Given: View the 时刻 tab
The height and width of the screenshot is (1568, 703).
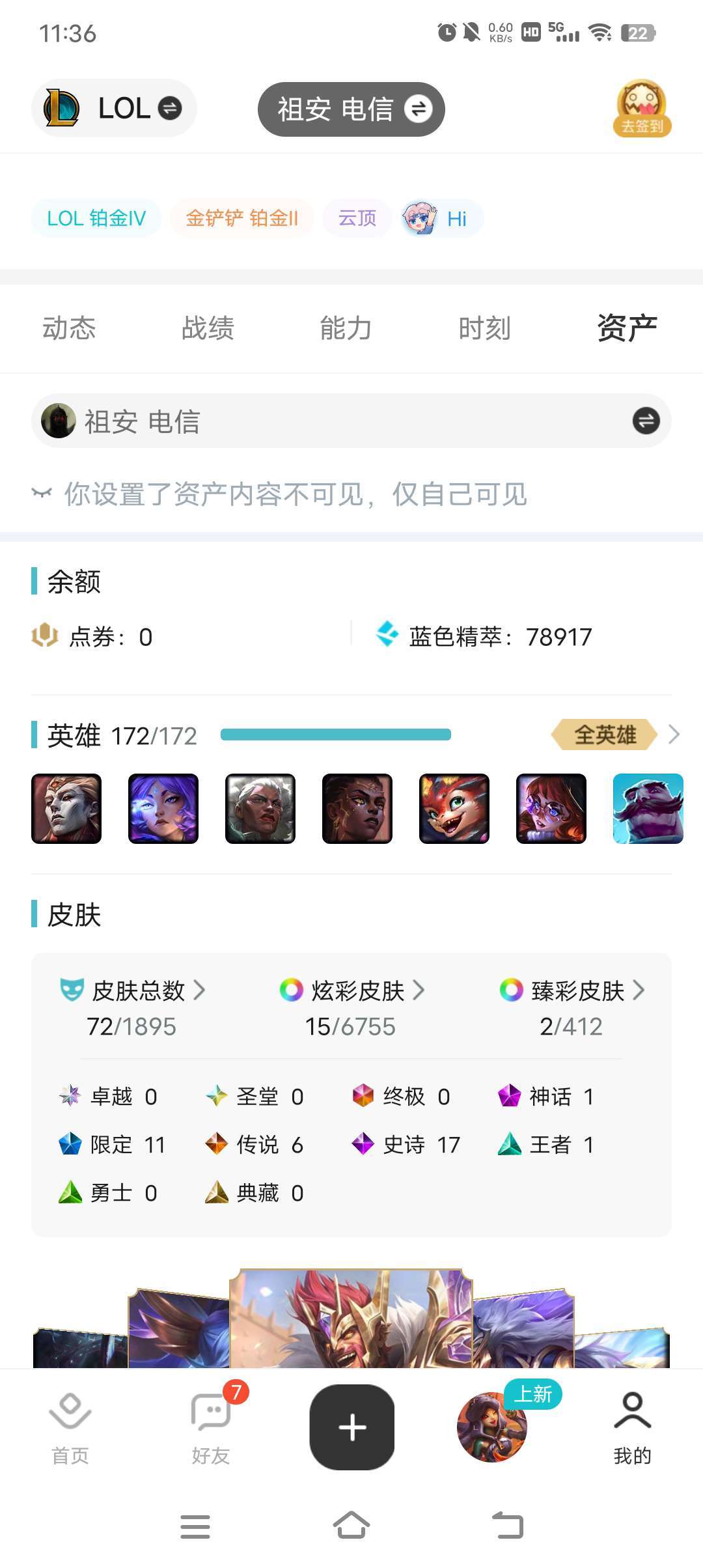Looking at the screenshot, I should pyautogui.click(x=484, y=328).
